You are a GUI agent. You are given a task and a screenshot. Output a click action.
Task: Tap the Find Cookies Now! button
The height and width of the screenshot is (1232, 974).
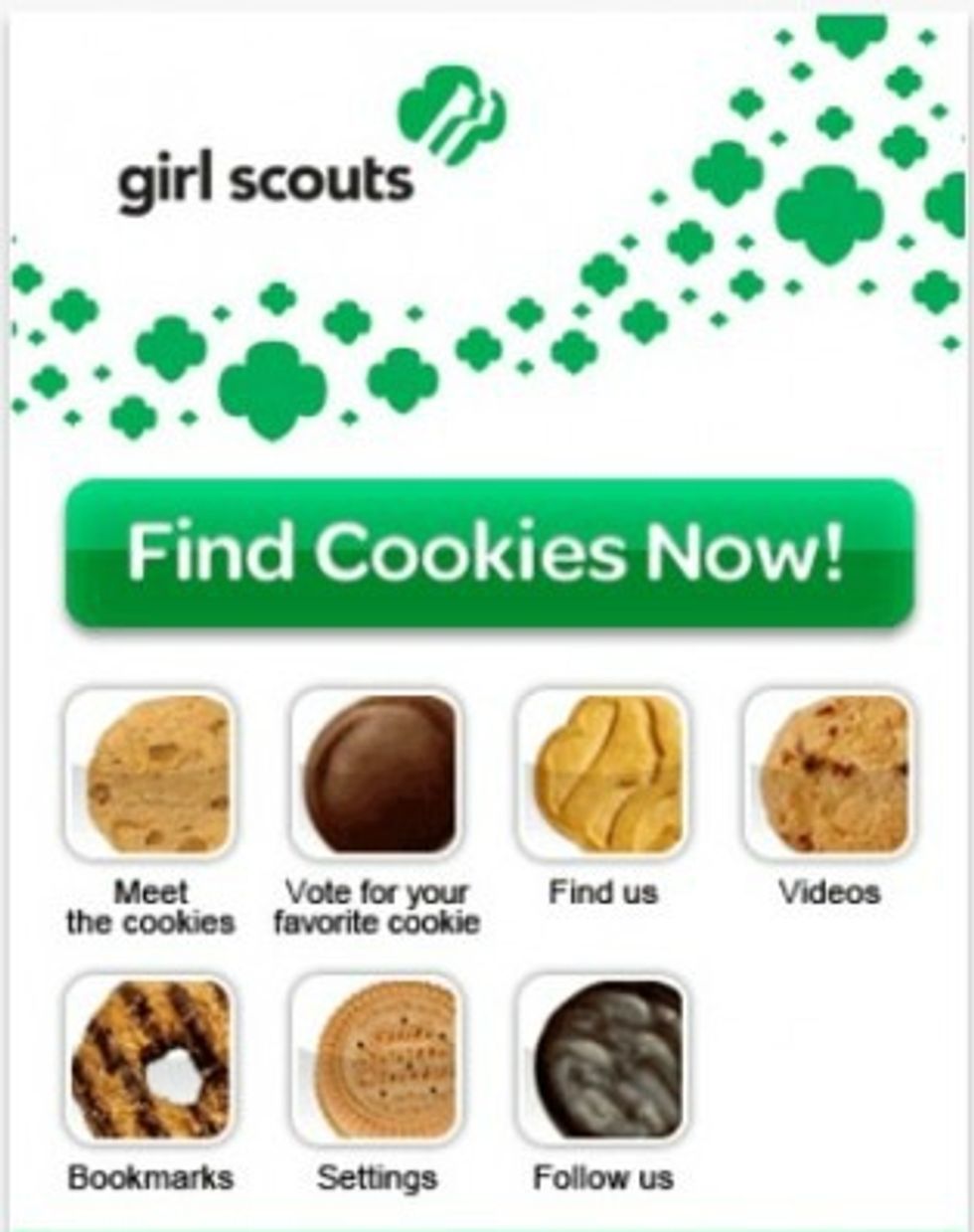(x=488, y=554)
